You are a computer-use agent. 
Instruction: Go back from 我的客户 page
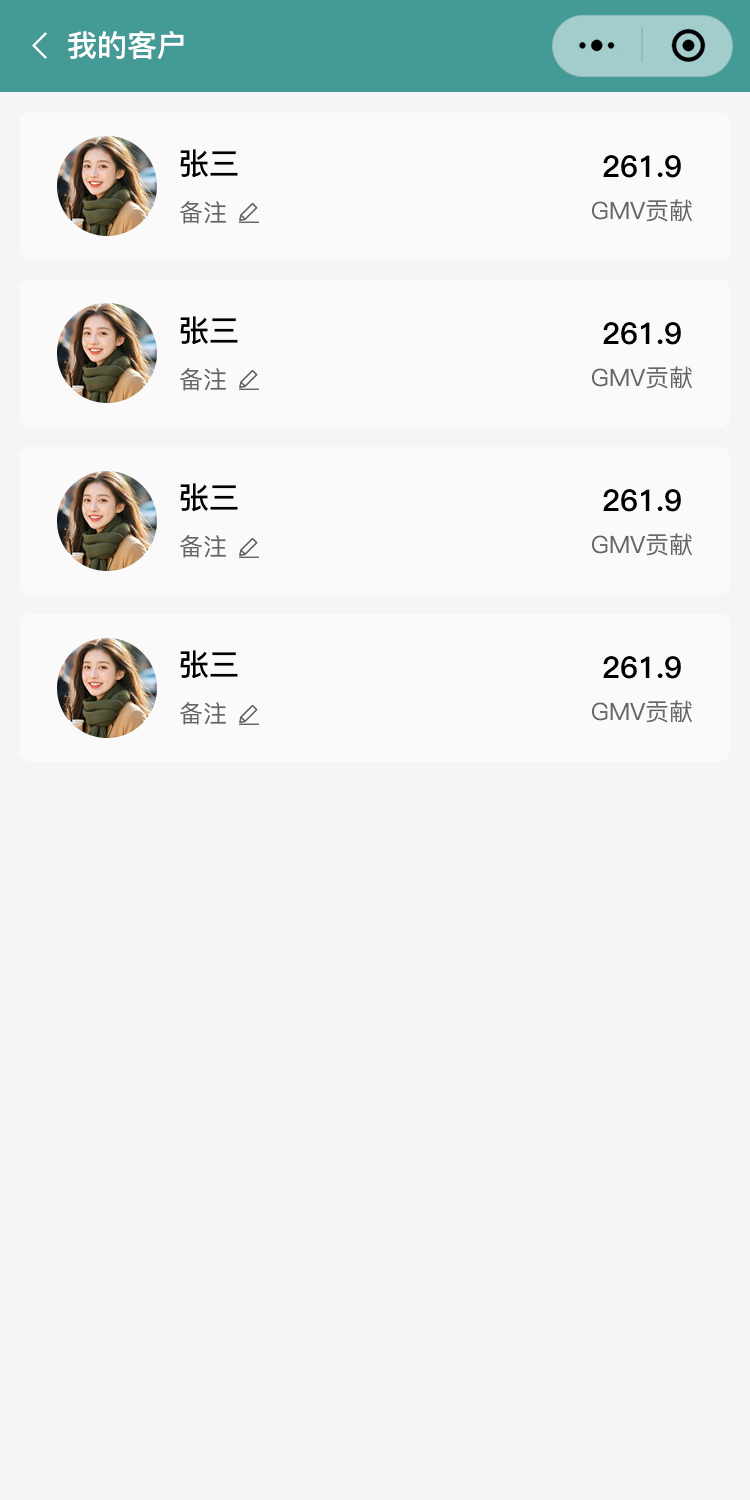[x=40, y=46]
